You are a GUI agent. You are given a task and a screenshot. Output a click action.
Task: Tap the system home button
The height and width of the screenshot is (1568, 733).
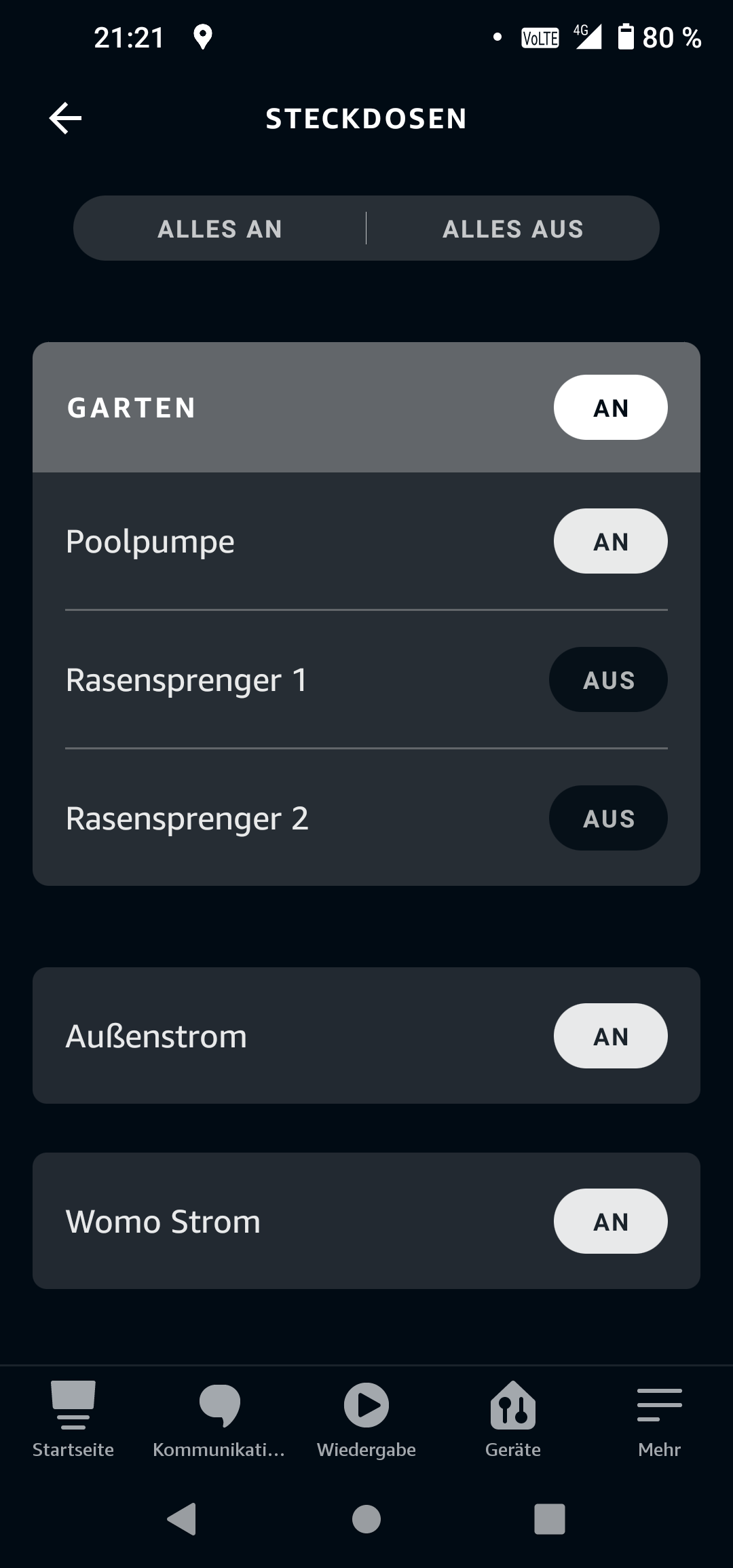366,1519
